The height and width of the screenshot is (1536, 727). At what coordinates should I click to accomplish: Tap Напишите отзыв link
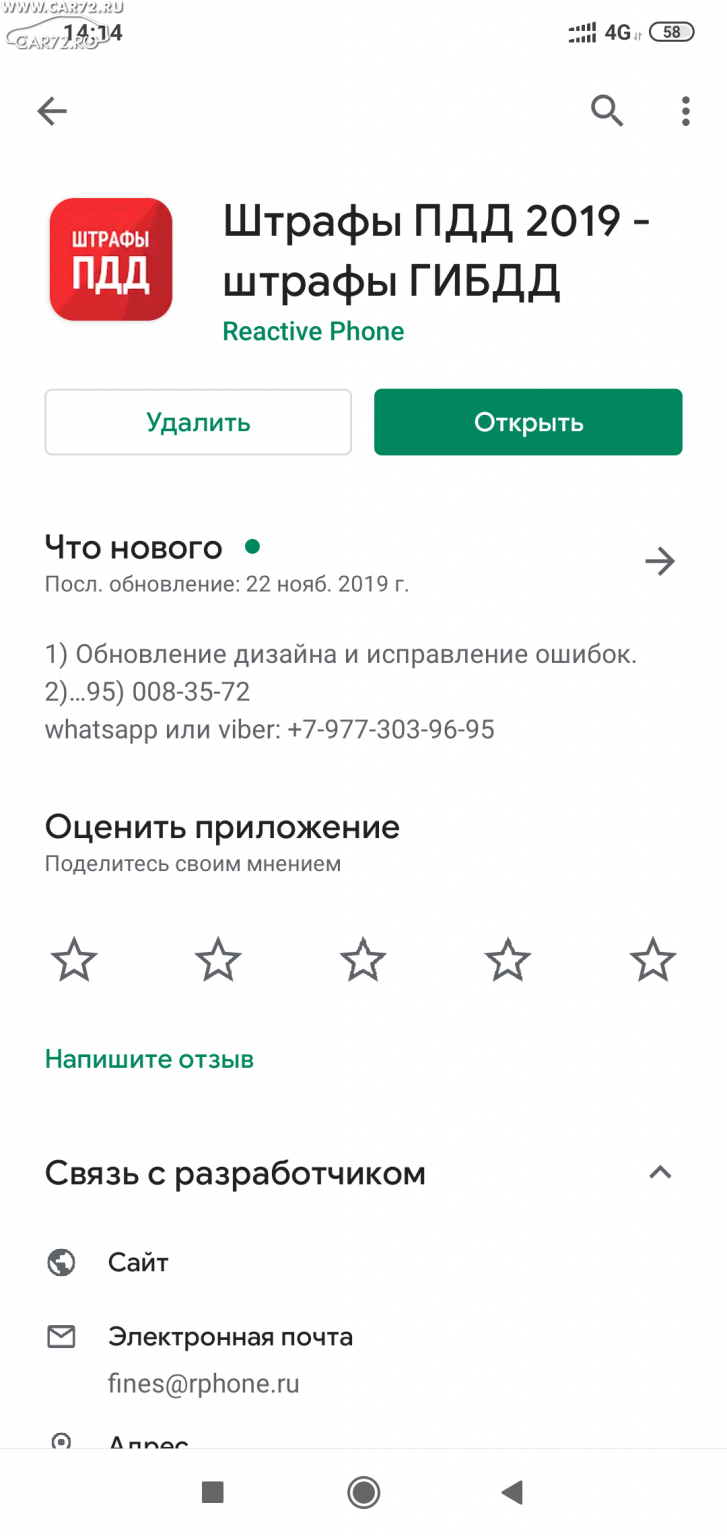(x=149, y=1059)
